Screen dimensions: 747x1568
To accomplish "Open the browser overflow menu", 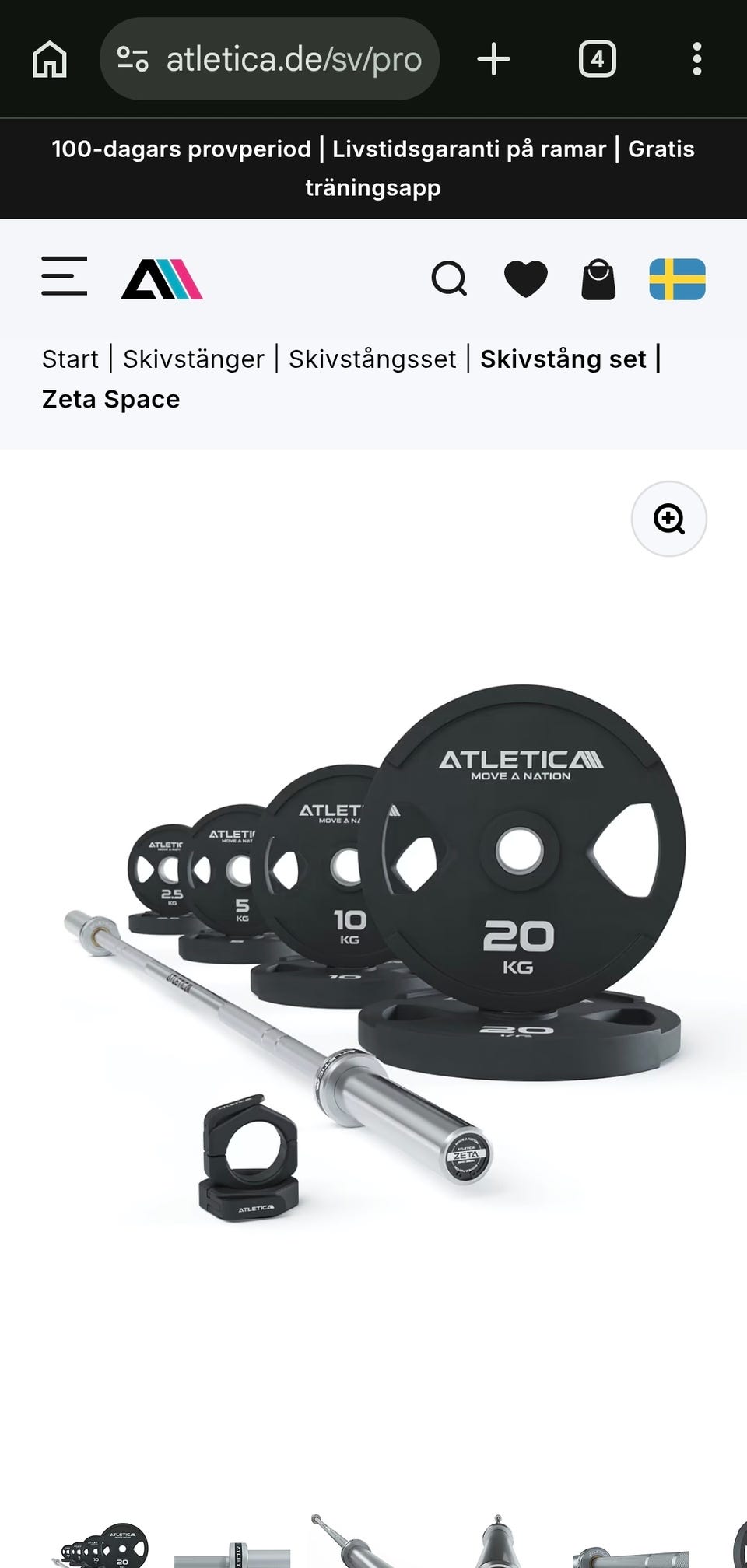I will (696, 59).
